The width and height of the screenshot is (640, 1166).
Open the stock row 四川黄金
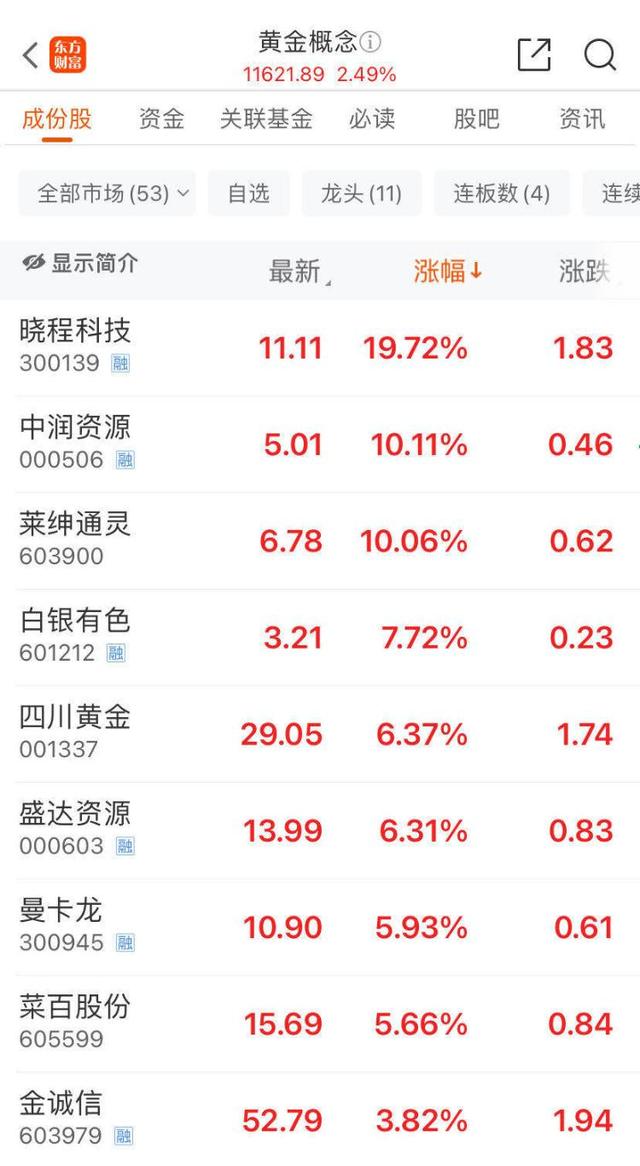tap(320, 734)
